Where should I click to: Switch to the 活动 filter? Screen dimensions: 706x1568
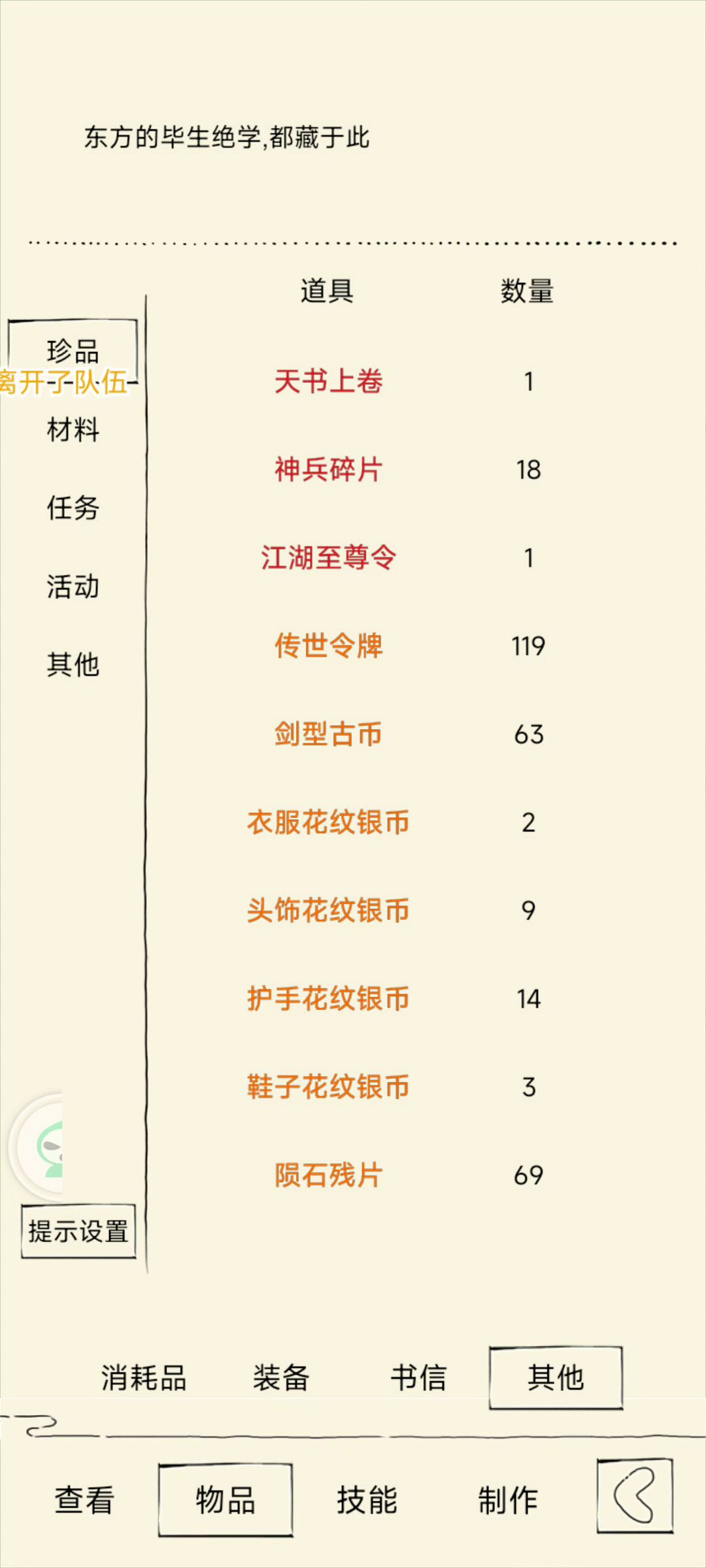(73, 586)
